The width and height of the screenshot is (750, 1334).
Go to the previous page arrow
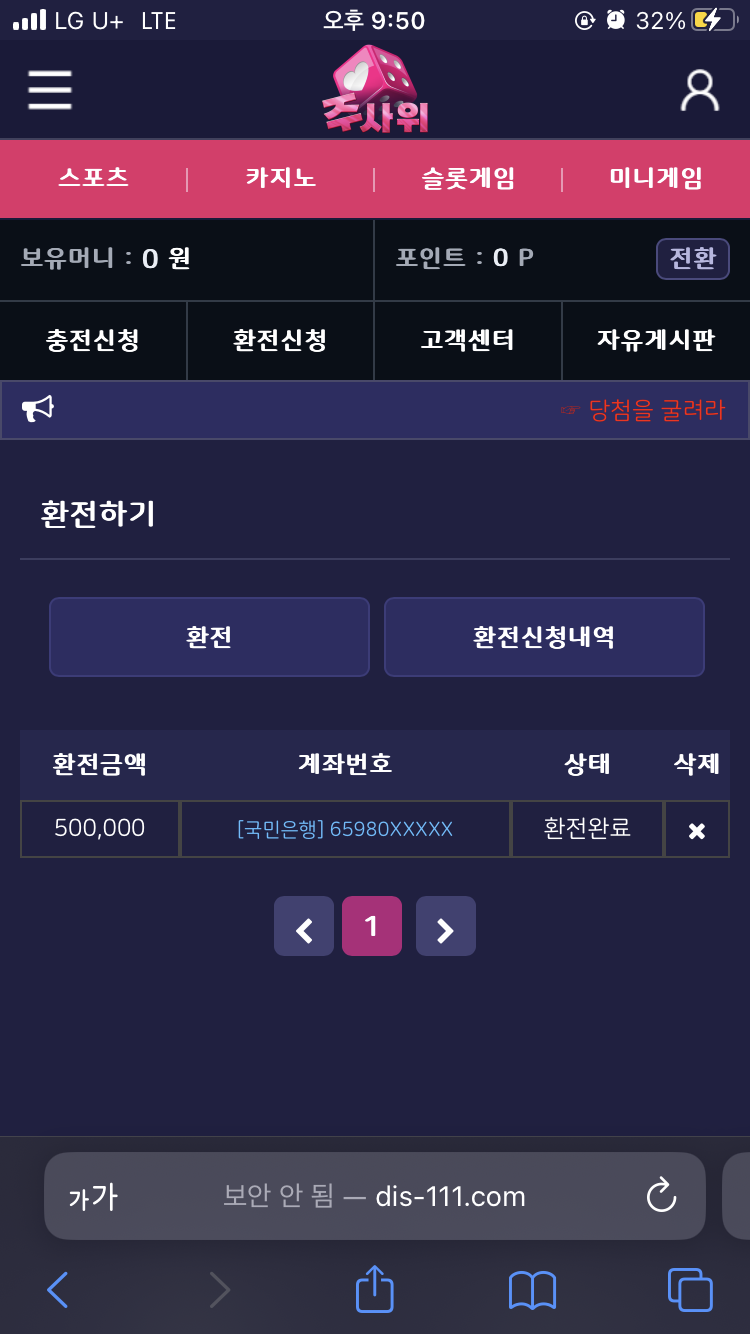point(304,926)
